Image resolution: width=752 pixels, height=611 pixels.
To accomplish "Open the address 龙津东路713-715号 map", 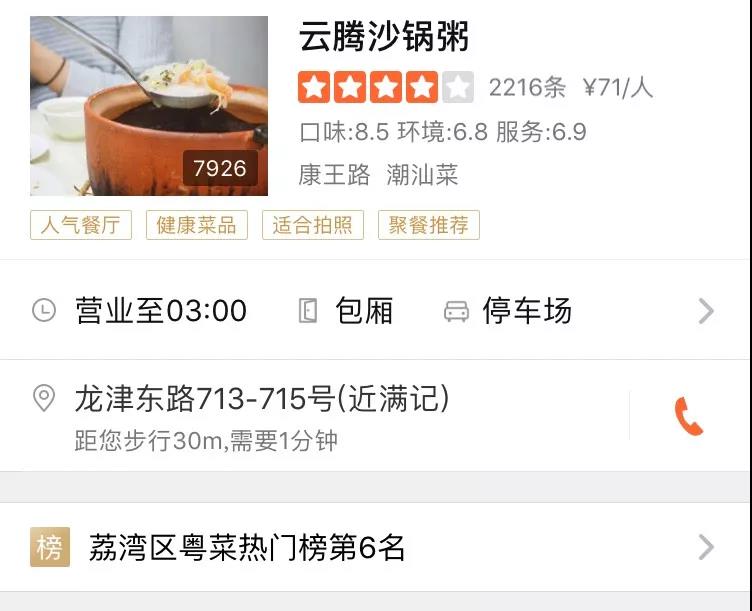I will click(262, 400).
